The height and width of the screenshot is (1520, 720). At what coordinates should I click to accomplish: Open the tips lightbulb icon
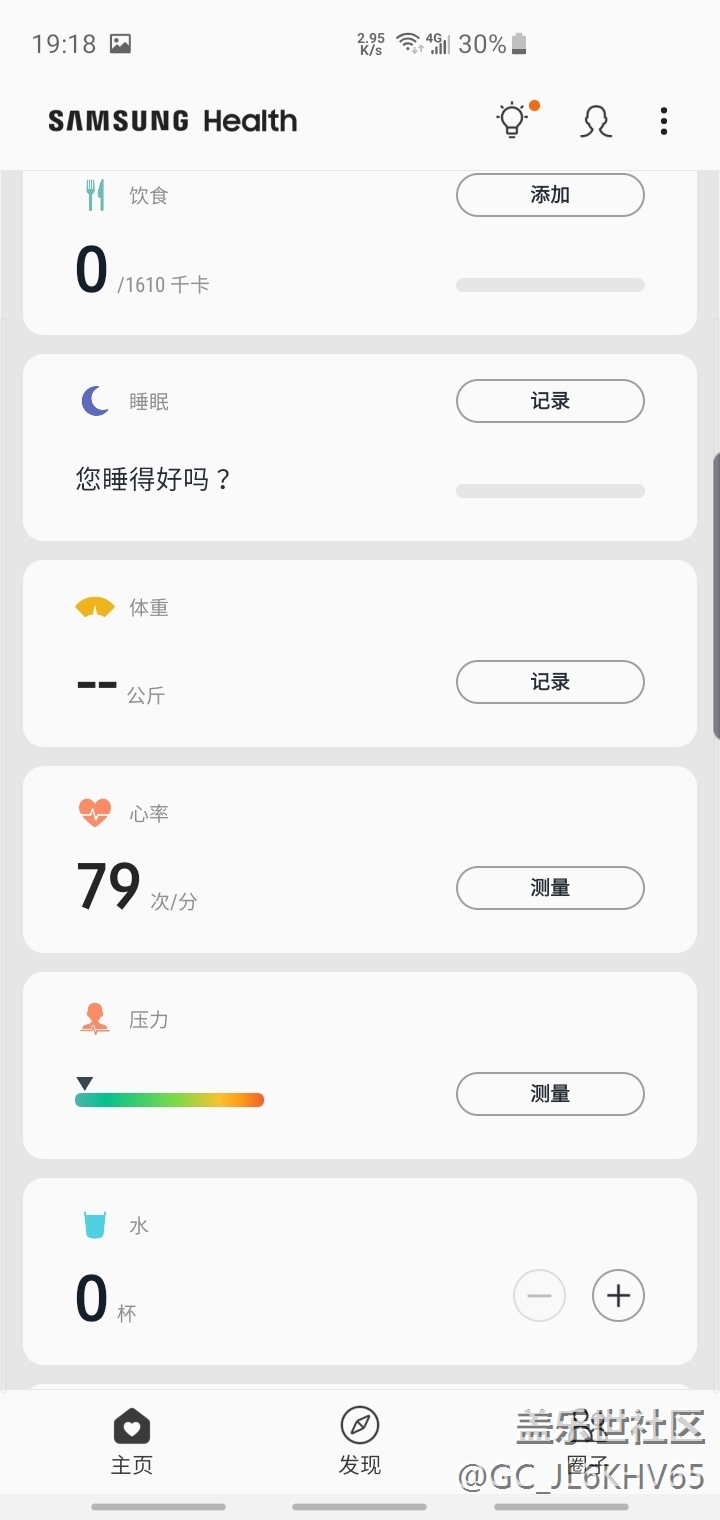coord(512,121)
